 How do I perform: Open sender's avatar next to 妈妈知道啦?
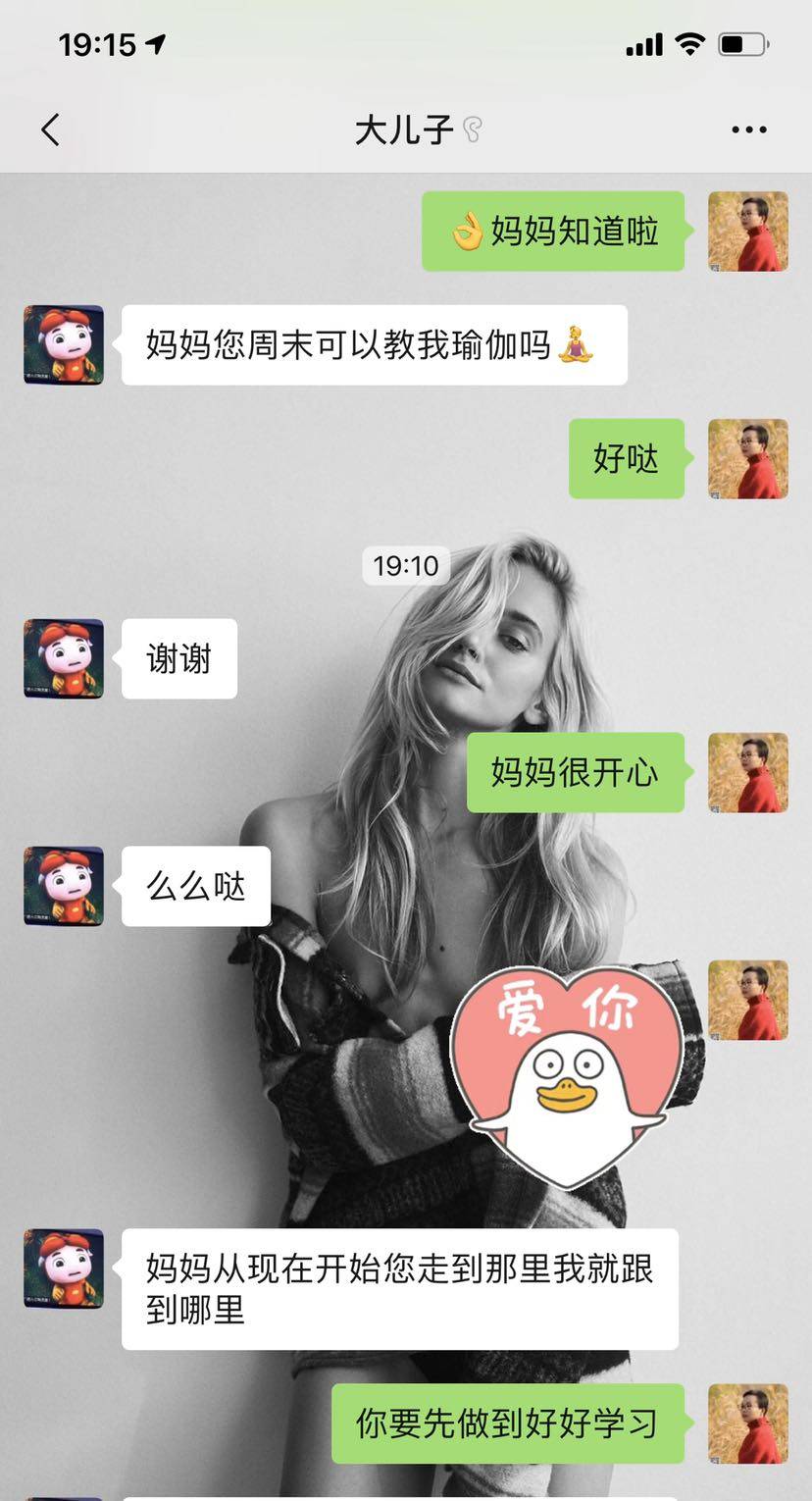[748, 232]
